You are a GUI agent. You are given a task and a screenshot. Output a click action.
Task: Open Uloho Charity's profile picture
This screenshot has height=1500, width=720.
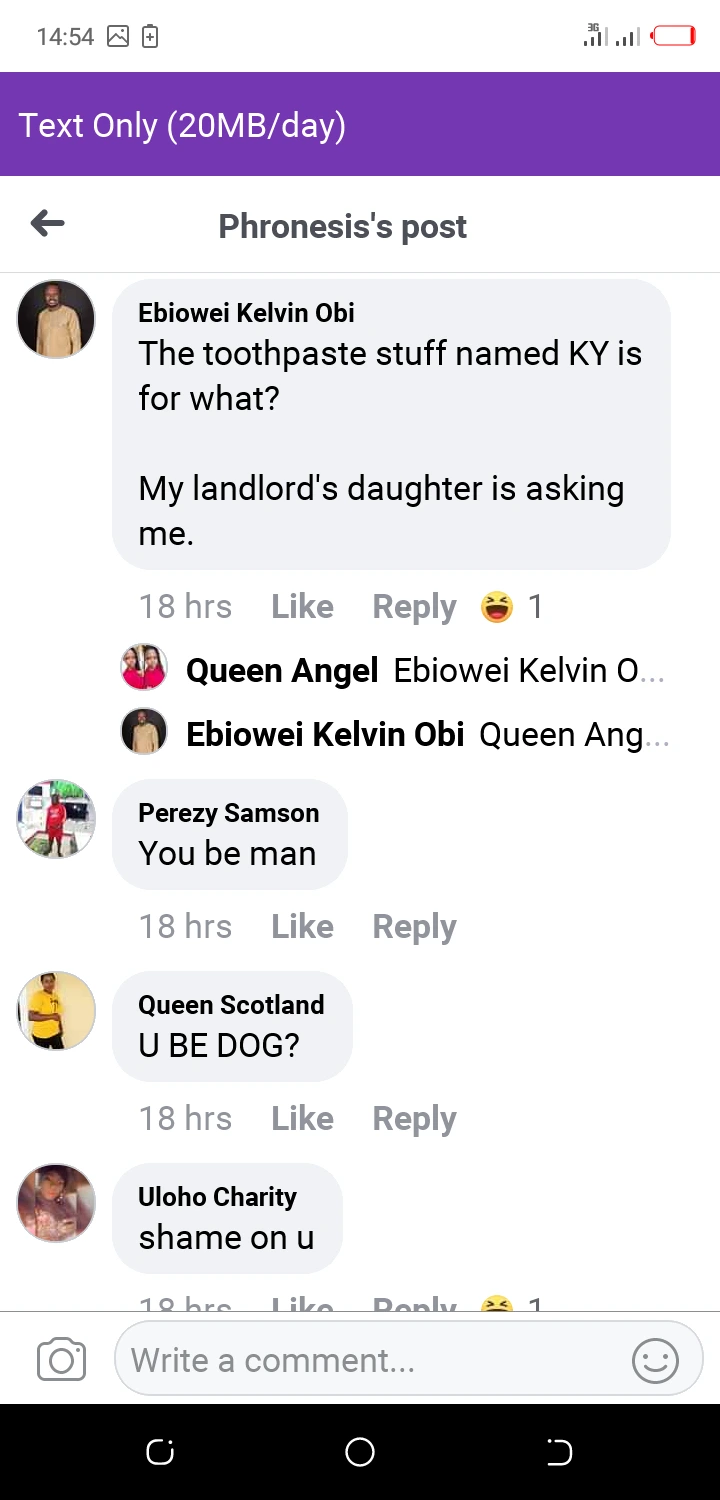click(x=56, y=1203)
